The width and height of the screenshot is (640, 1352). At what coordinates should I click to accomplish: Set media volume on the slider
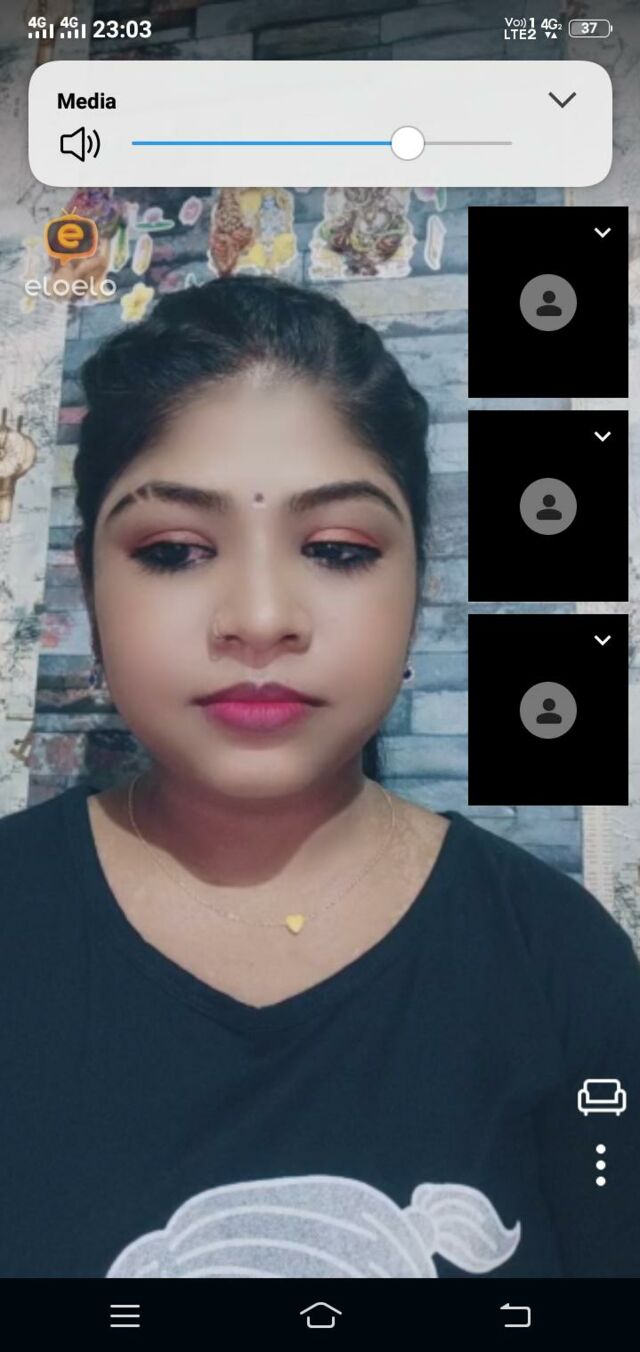click(407, 144)
